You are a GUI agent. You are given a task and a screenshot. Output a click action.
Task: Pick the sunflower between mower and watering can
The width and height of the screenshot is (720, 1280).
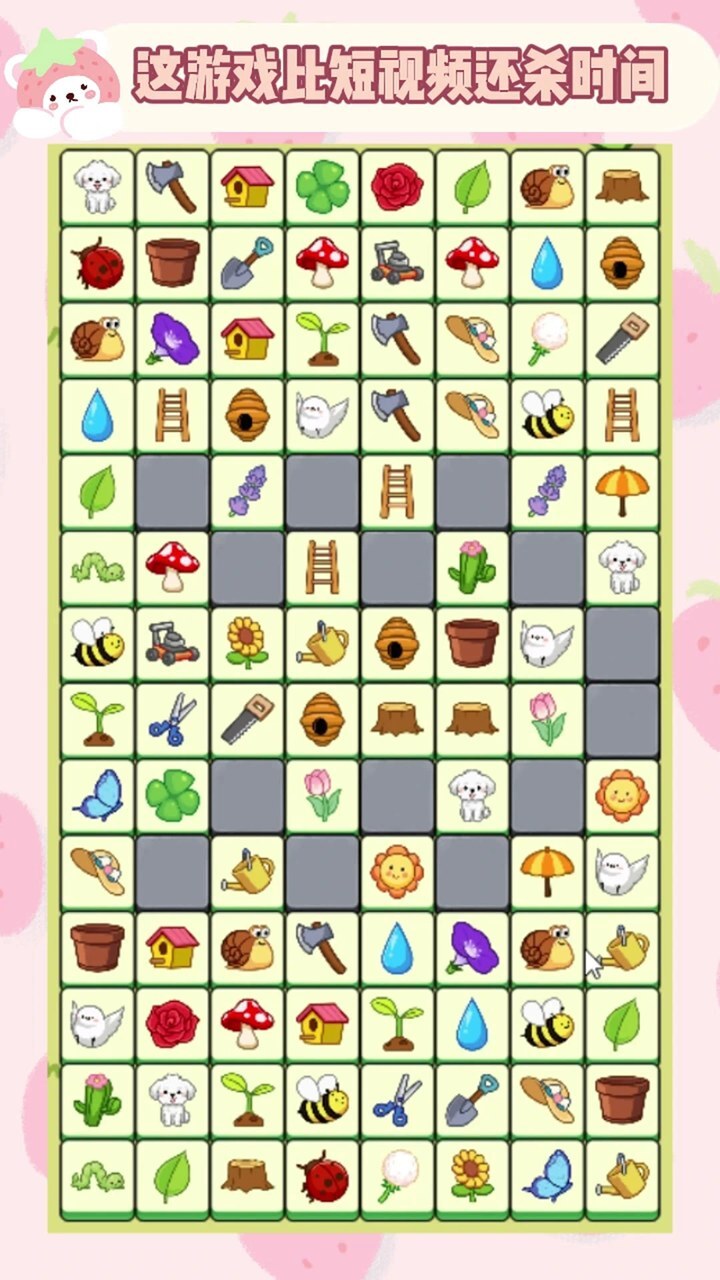[x=247, y=643]
